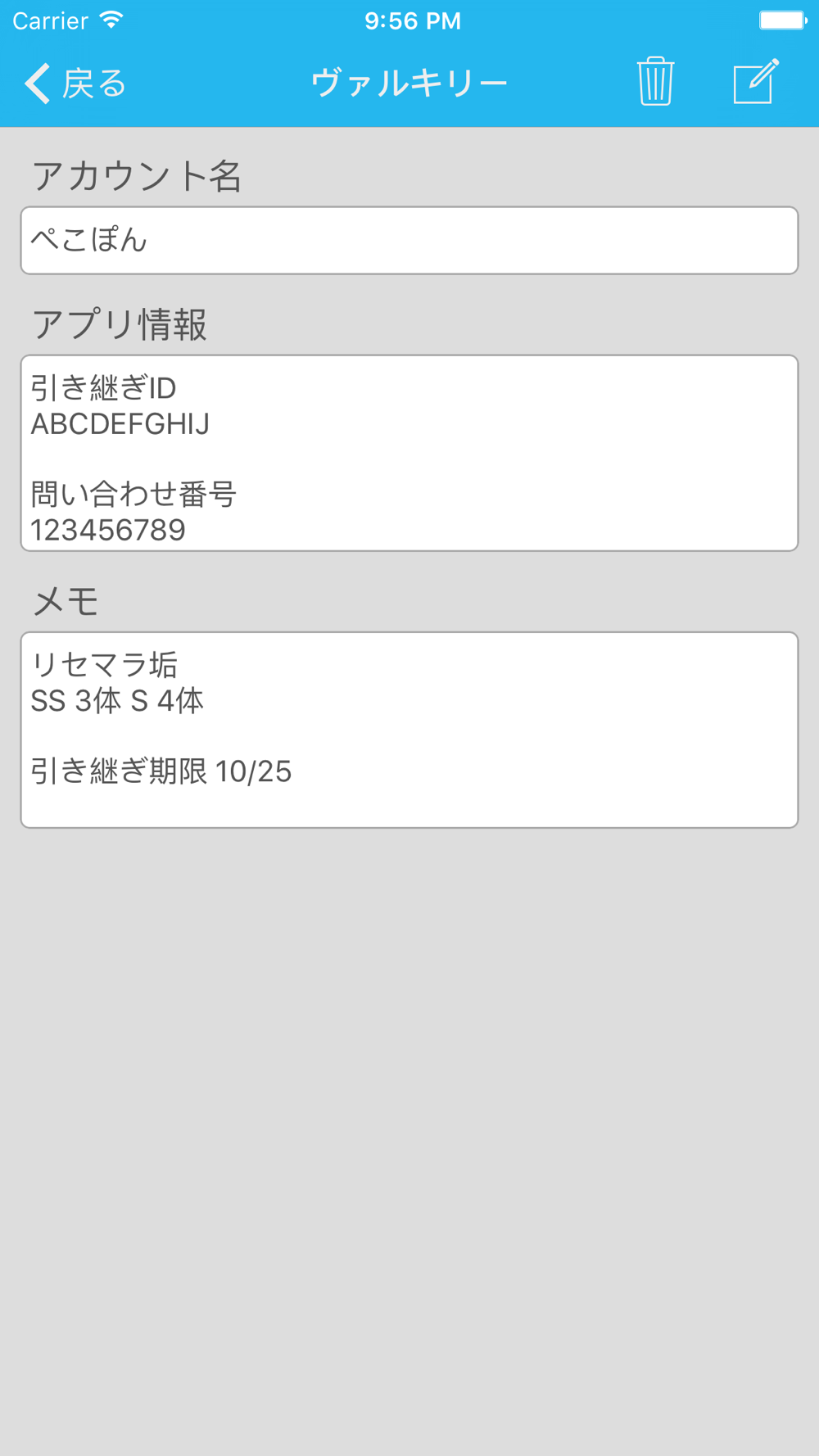Go back with the 戻る button
The height and width of the screenshot is (1456, 819).
click(75, 83)
